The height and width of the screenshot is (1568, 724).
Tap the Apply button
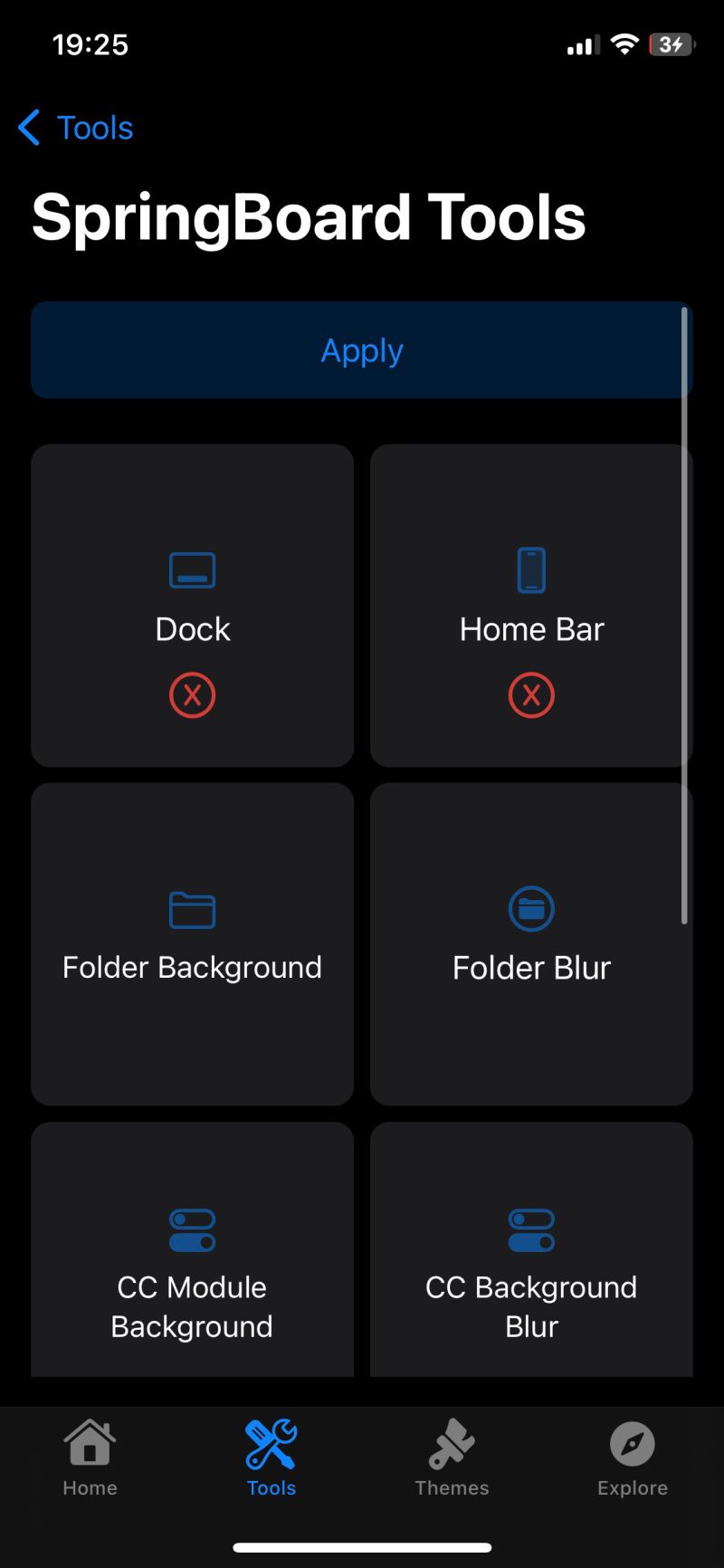pos(362,350)
